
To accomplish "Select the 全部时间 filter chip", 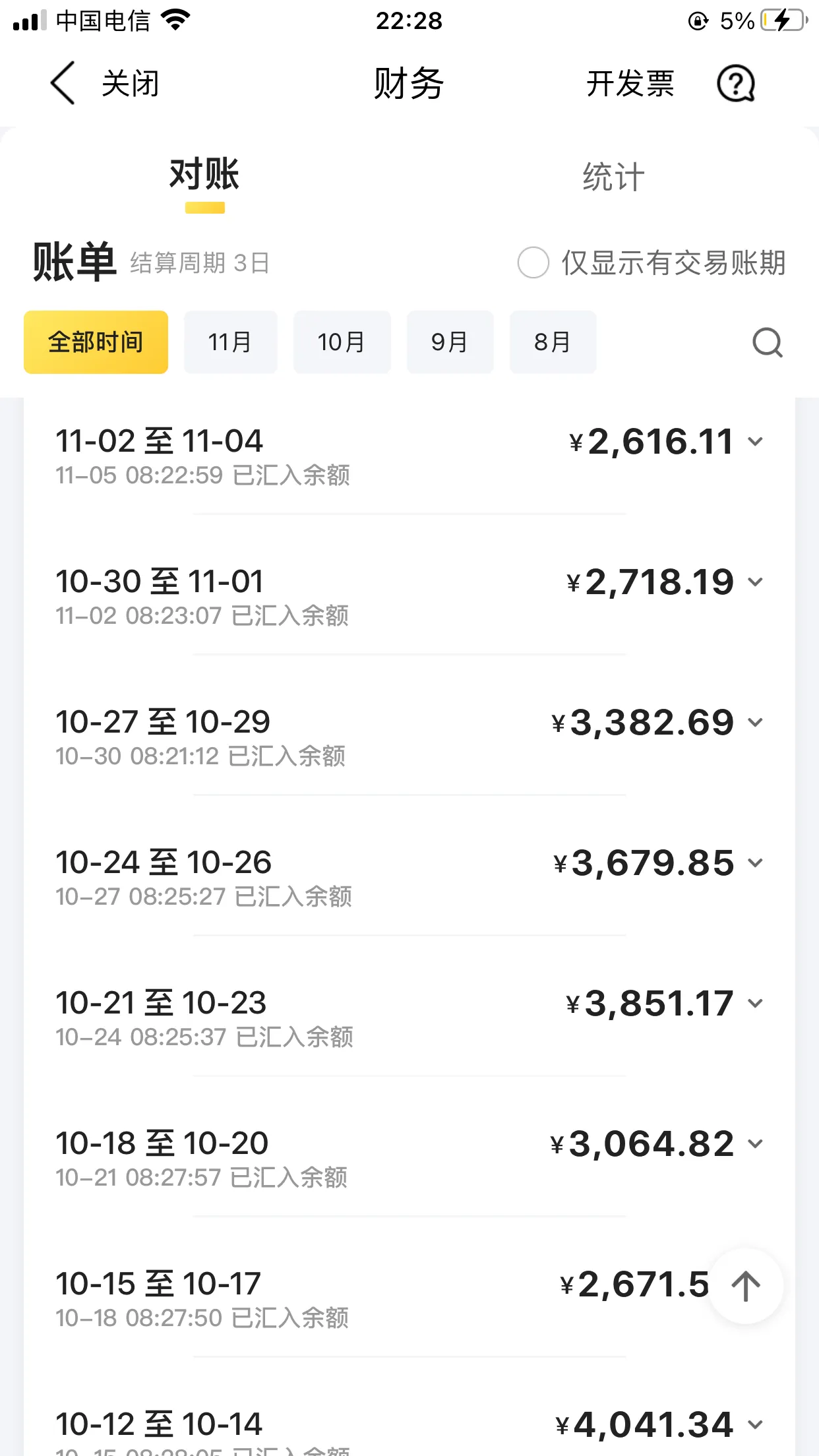I will [96, 342].
